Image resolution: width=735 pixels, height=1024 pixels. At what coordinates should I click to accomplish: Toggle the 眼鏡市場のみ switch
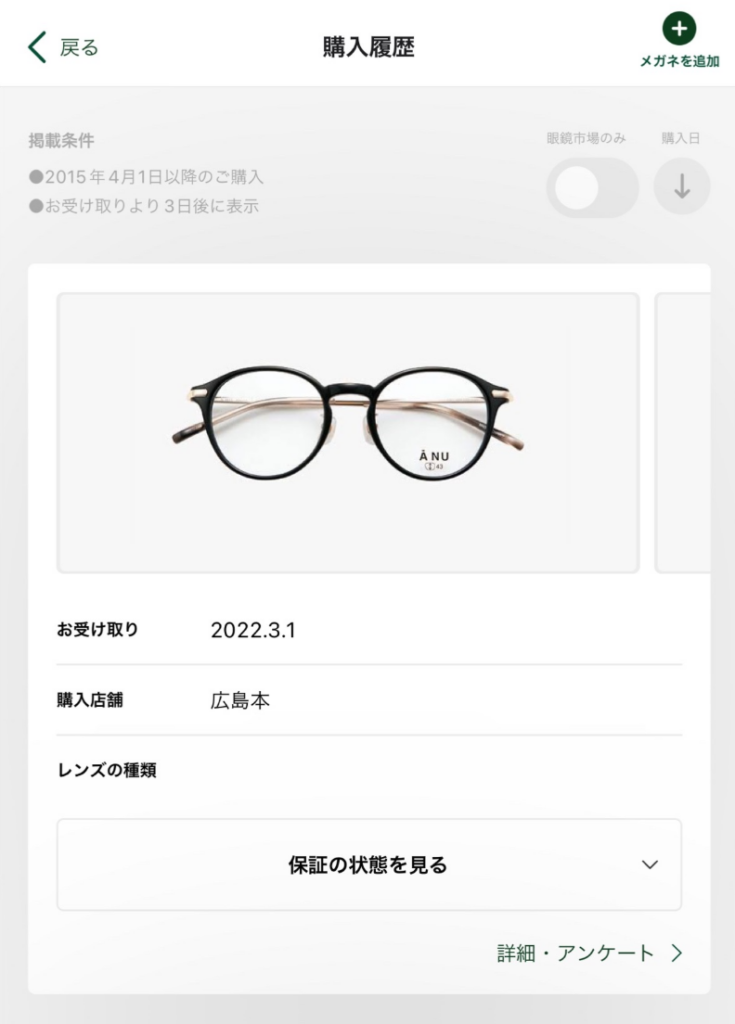point(592,187)
